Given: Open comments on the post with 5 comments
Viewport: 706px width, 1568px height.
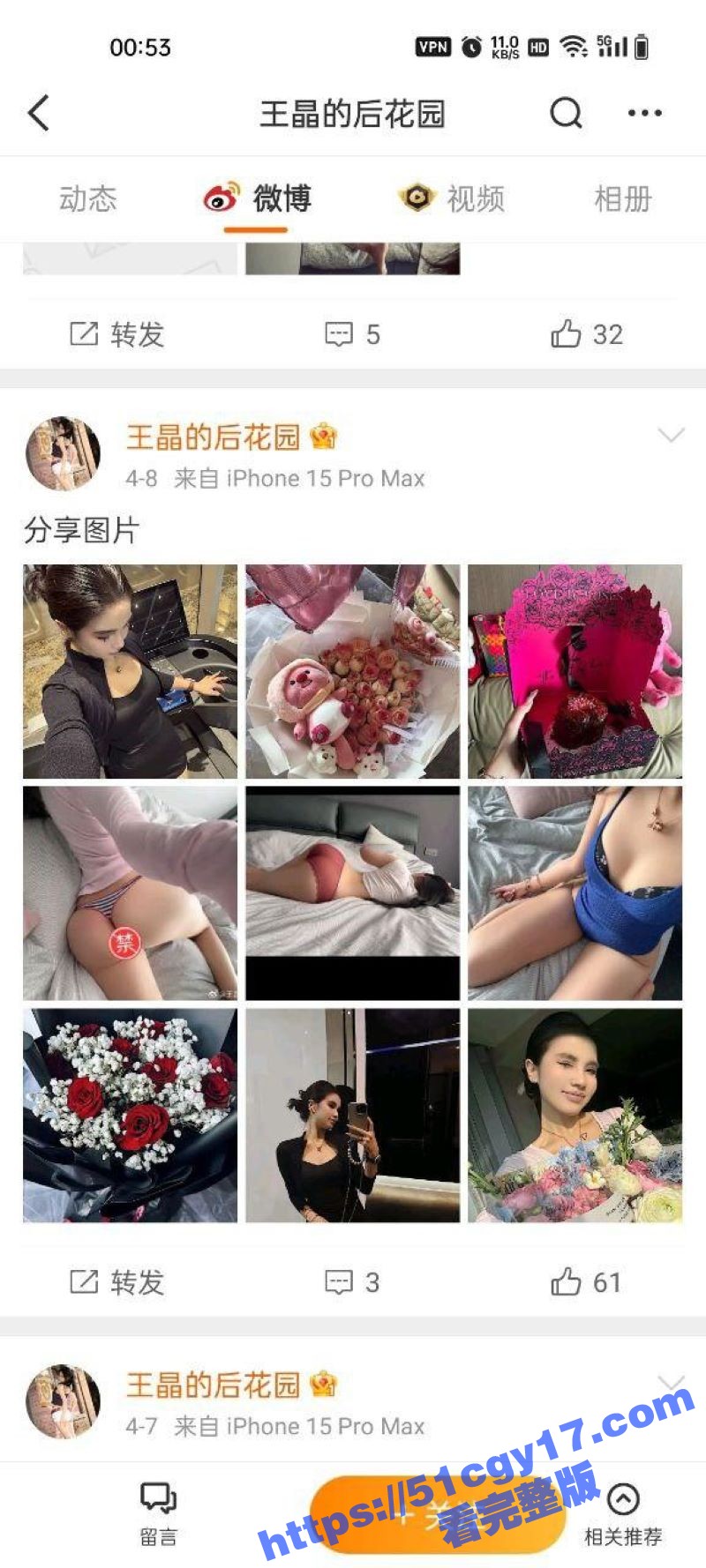Looking at the screenshot, I should click(x=352, y=334).
